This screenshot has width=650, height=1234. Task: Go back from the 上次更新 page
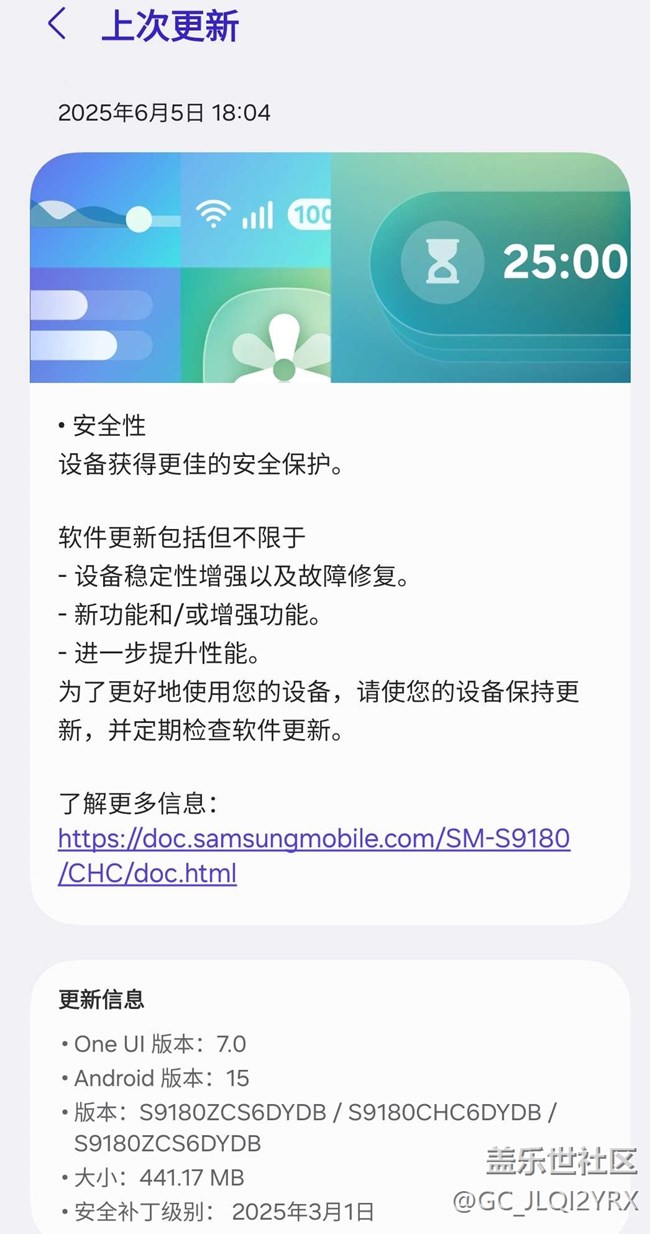point(57,24)
